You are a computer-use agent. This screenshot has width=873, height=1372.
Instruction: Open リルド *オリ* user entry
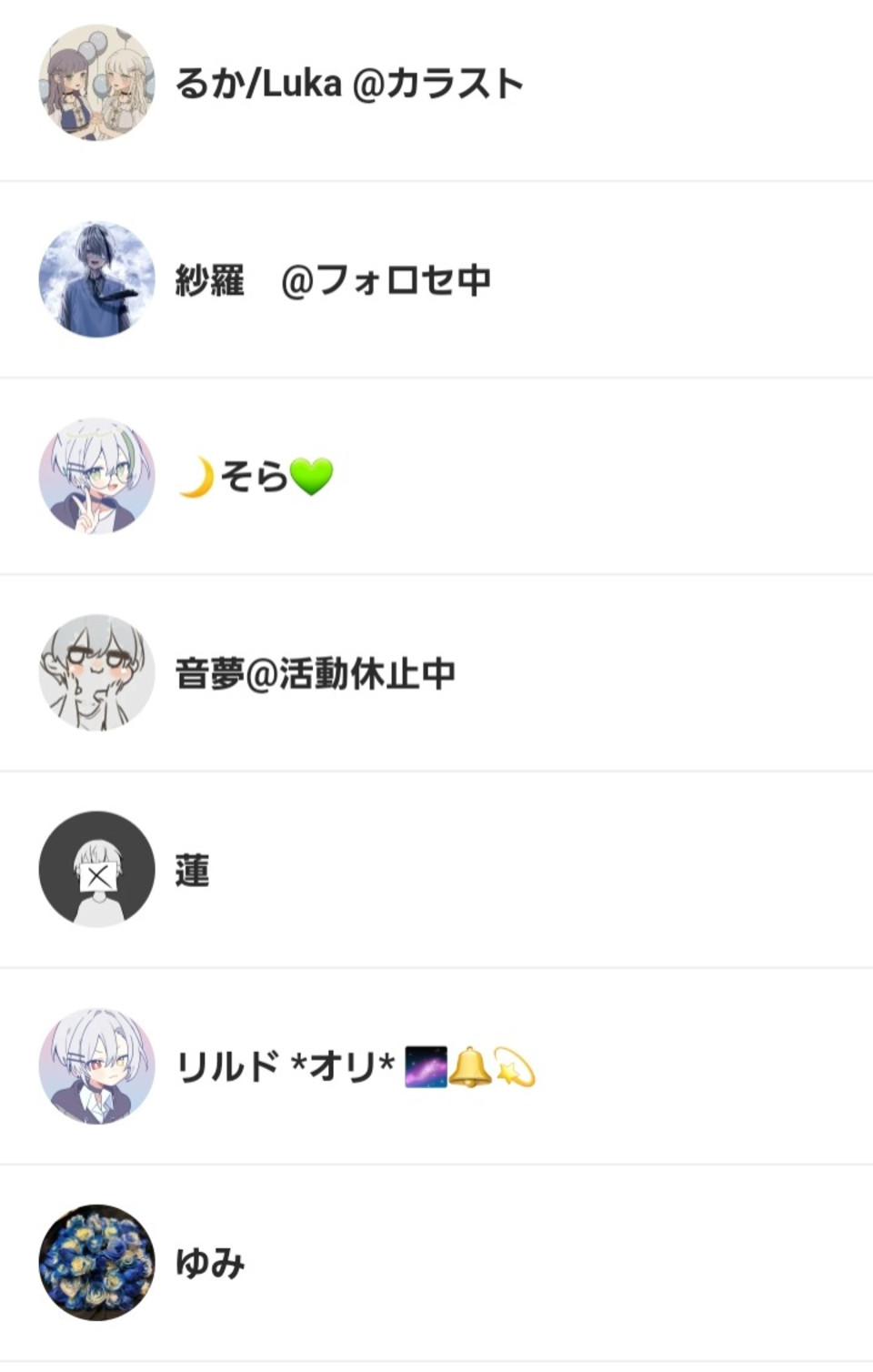pos(355,1066)
